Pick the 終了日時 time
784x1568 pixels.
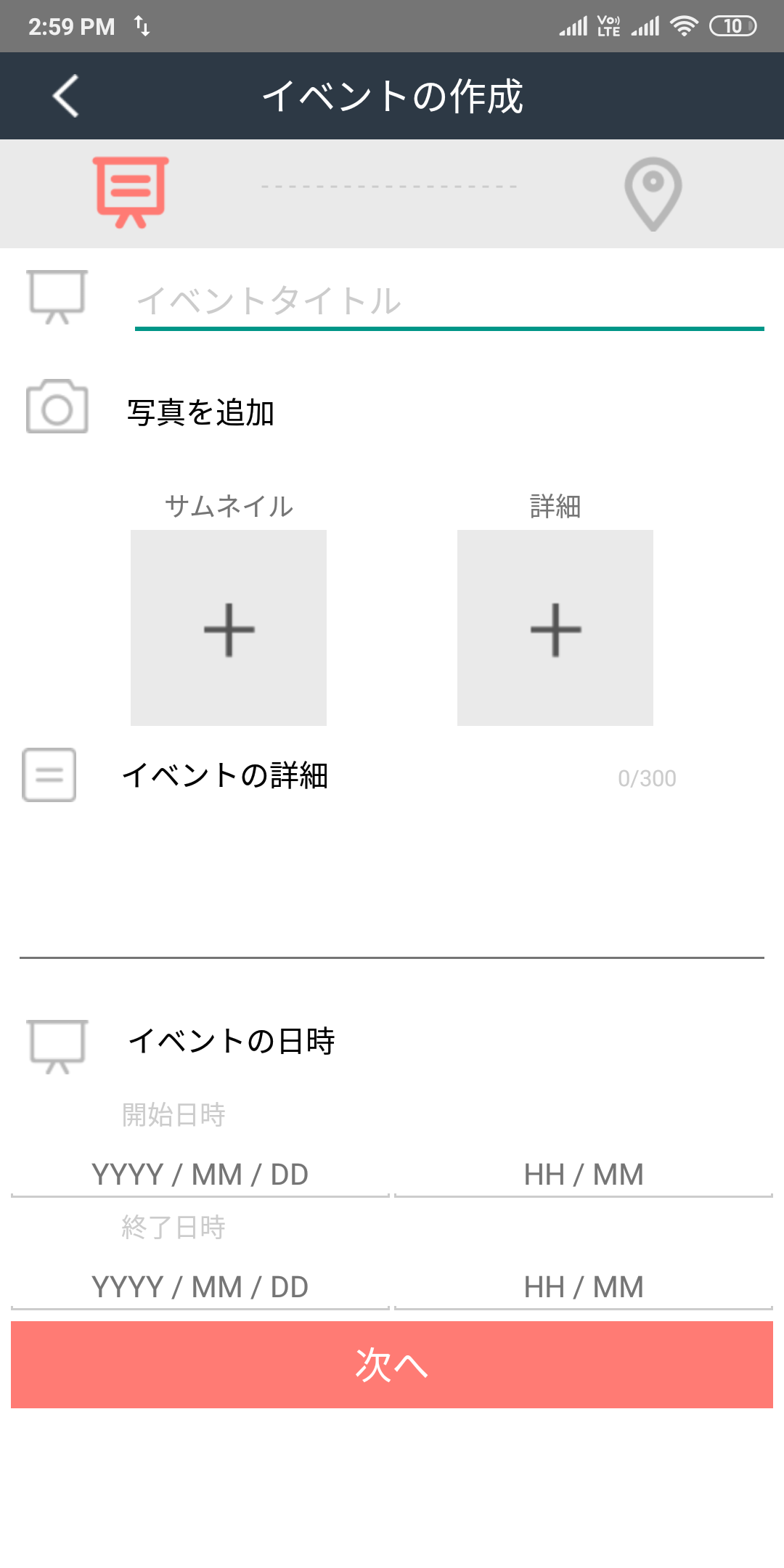coord(584,1287)
